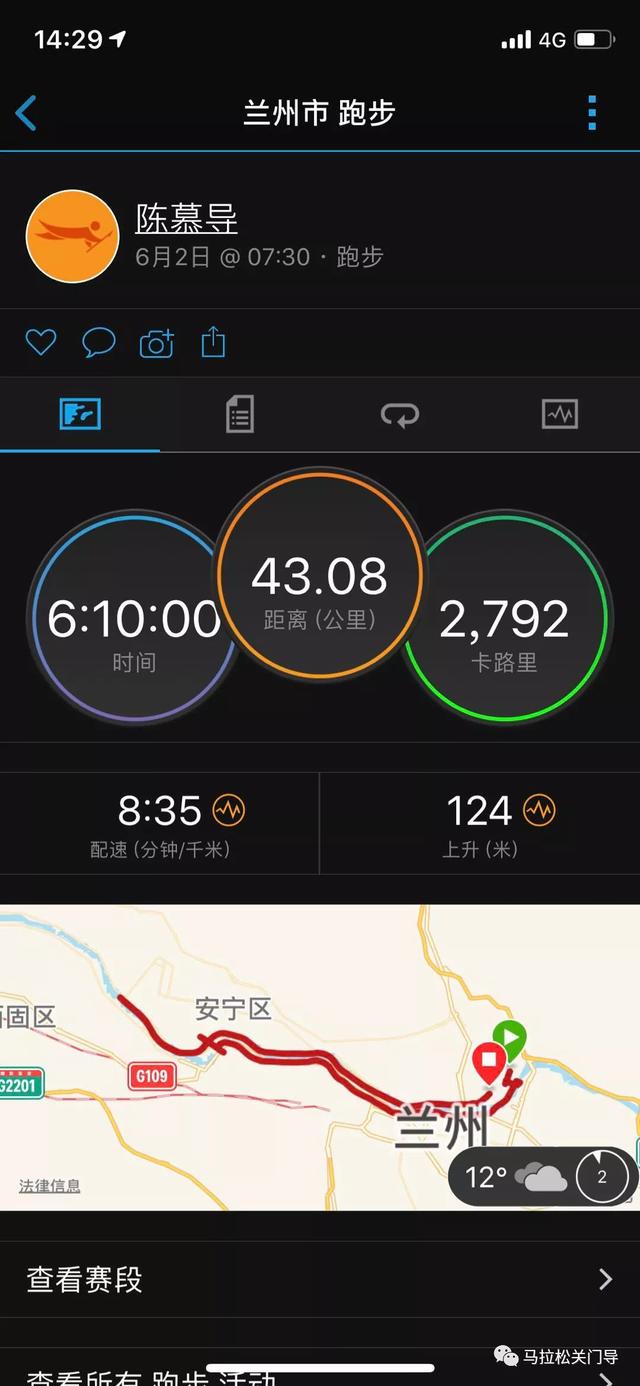
Task: Open the comments bubble icon
Action: [98, 343]
